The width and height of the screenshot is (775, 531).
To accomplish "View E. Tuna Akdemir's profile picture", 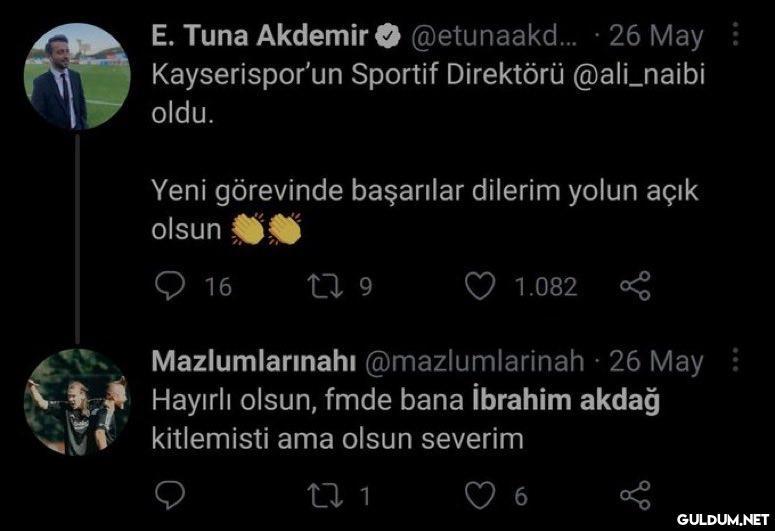I will tap(76, 76).
